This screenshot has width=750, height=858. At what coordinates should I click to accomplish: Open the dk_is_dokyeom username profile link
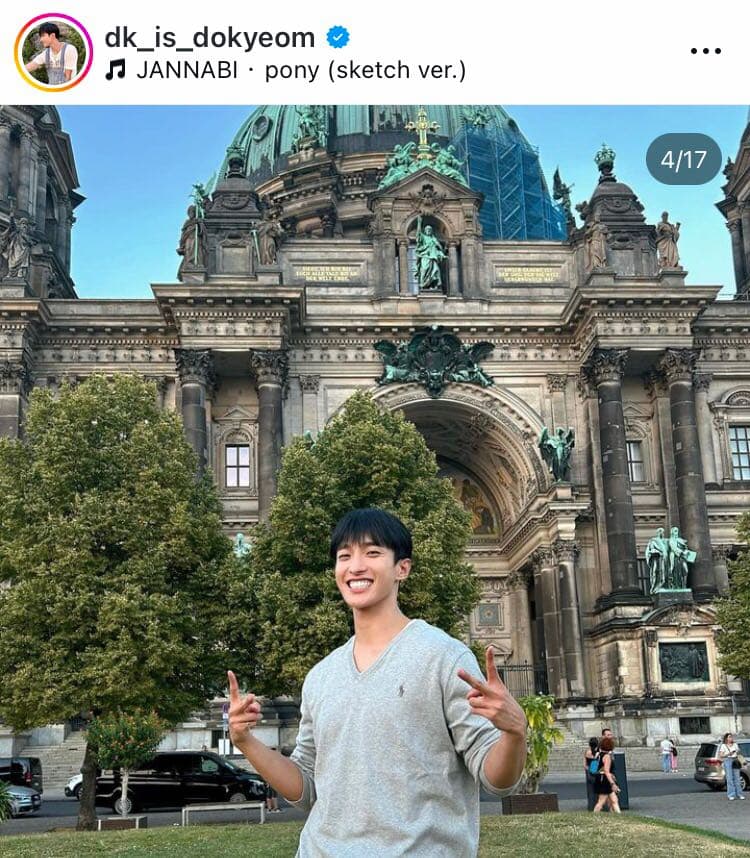209,37
